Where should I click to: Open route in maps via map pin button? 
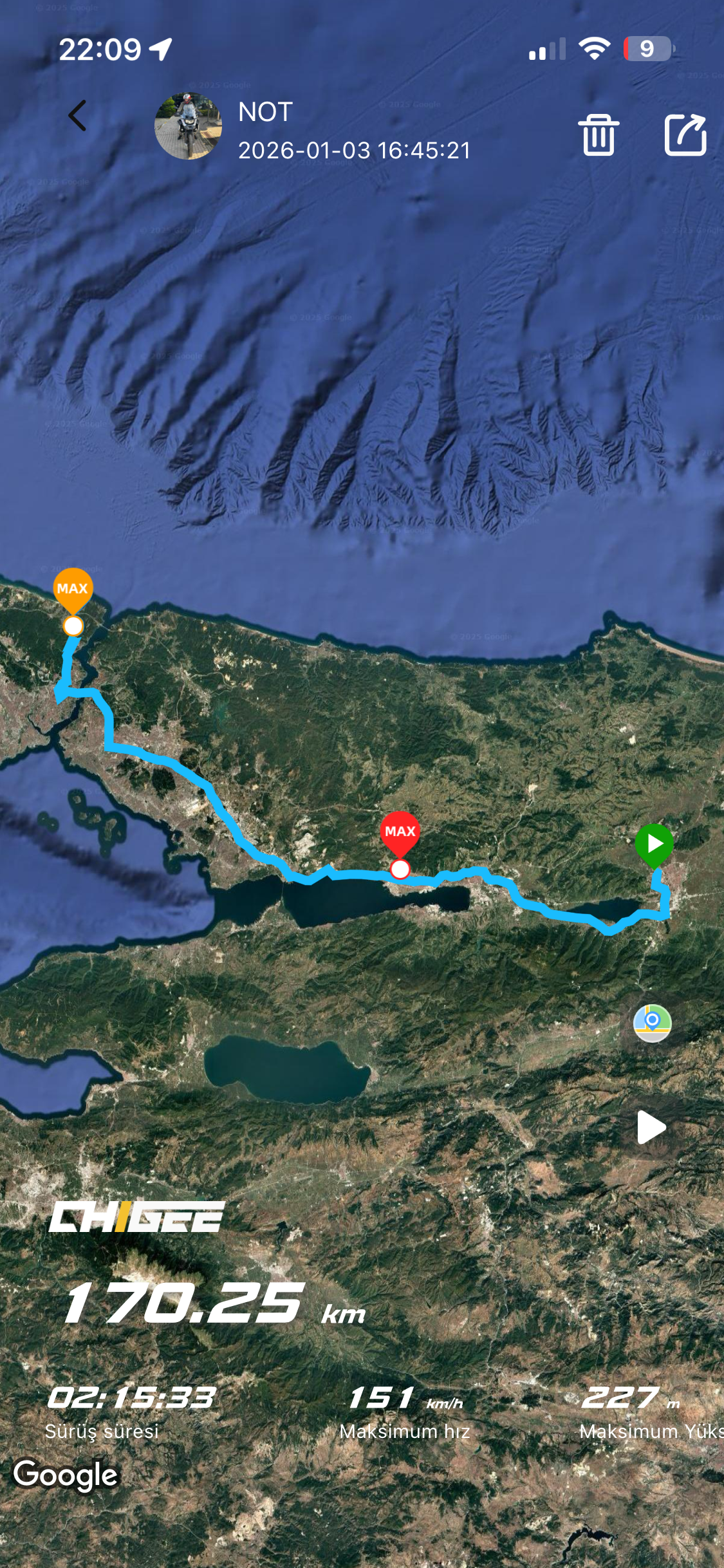pyautogui.click(x=652, y=1023)
